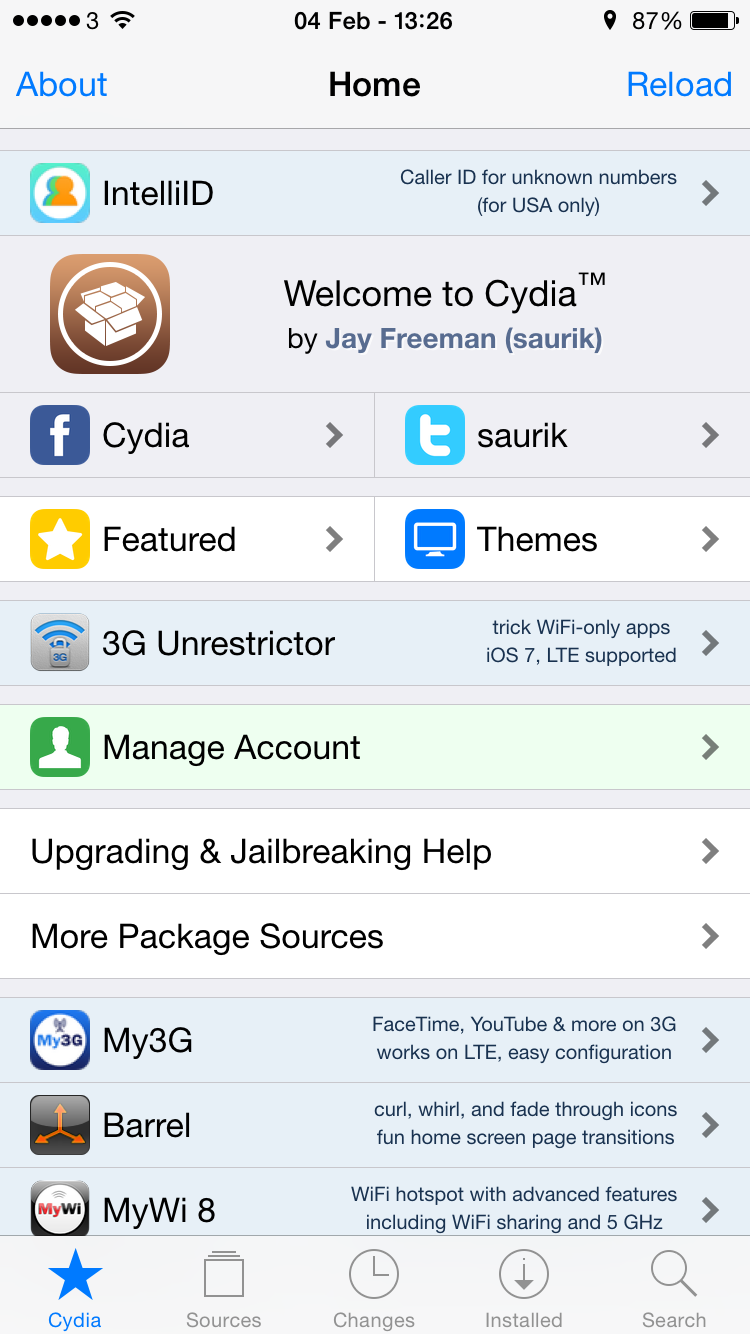Screen dimensions: 750x1334
Task: Open Manage Account
Action: (x=375, y=747)
